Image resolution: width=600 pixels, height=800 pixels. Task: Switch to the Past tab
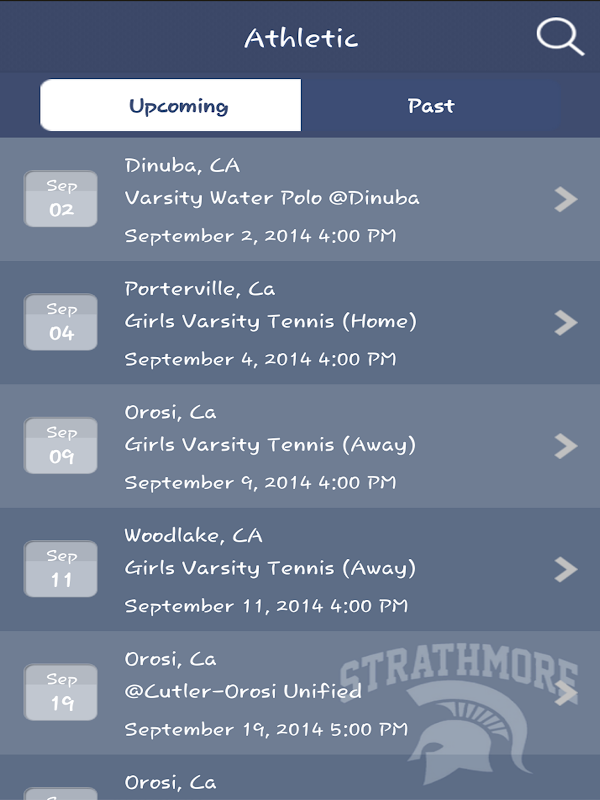(431, 106)
